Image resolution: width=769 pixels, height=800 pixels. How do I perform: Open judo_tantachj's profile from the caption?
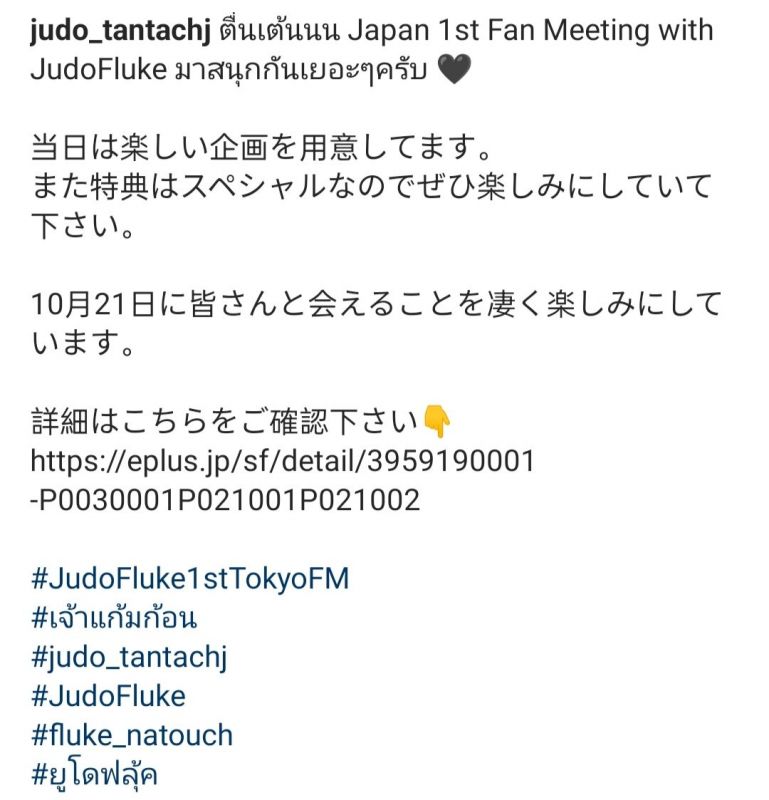click(x=120, y=31)
